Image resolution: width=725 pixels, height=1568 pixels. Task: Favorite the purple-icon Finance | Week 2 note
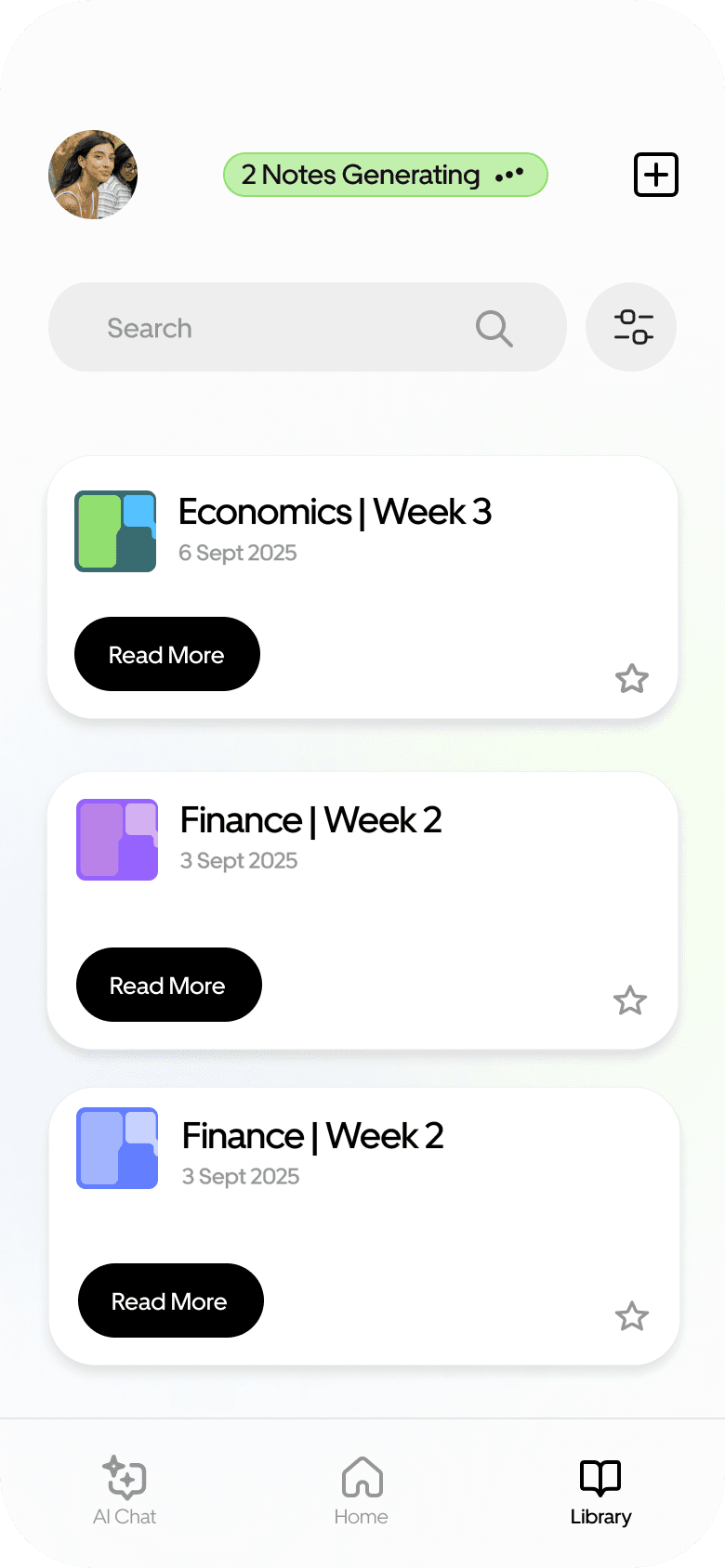click(630, 1000)
